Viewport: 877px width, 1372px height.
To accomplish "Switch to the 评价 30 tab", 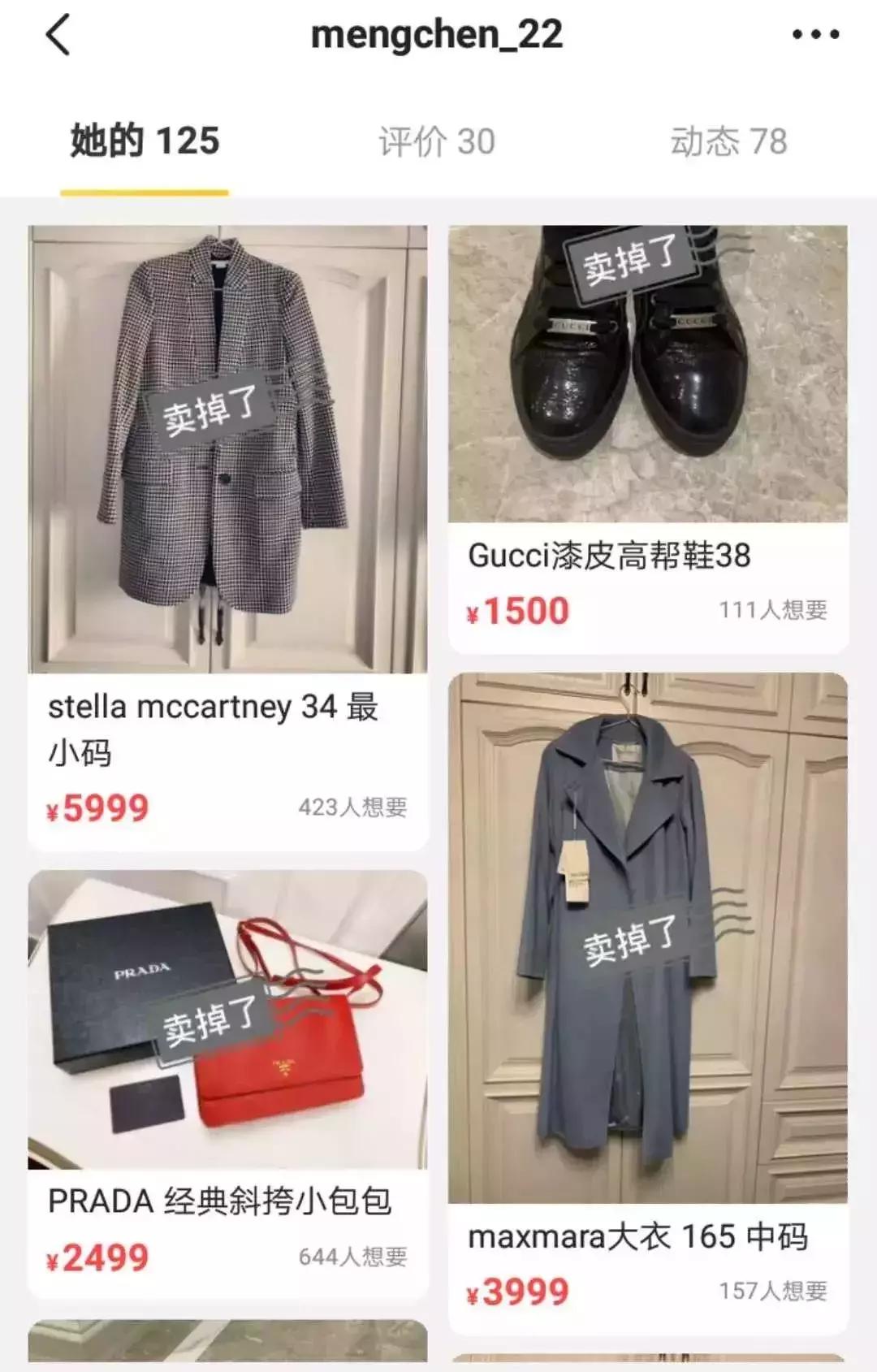I will (x=436, y=141).
